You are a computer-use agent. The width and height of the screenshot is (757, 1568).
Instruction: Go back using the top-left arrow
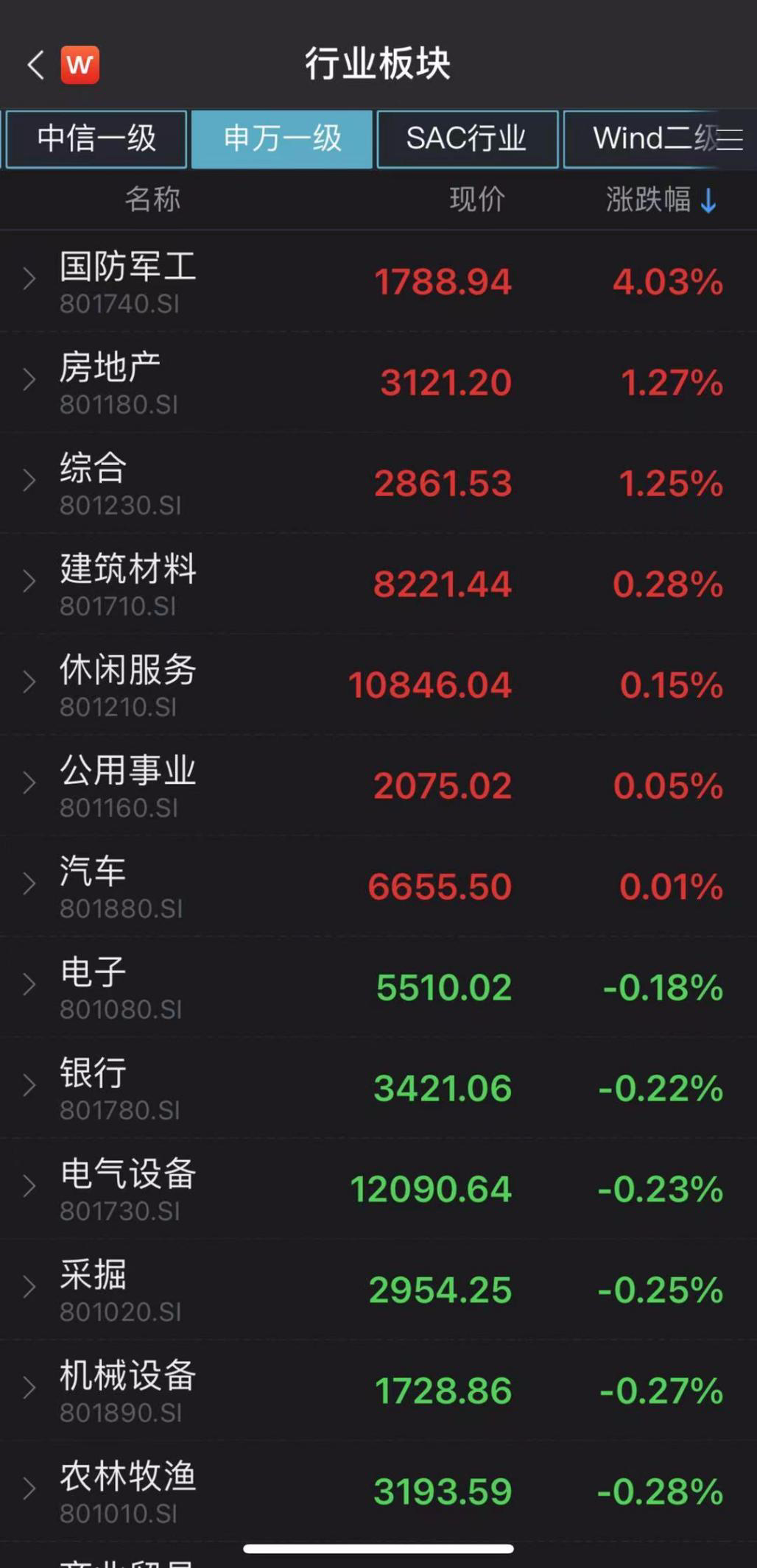point(35,65)
